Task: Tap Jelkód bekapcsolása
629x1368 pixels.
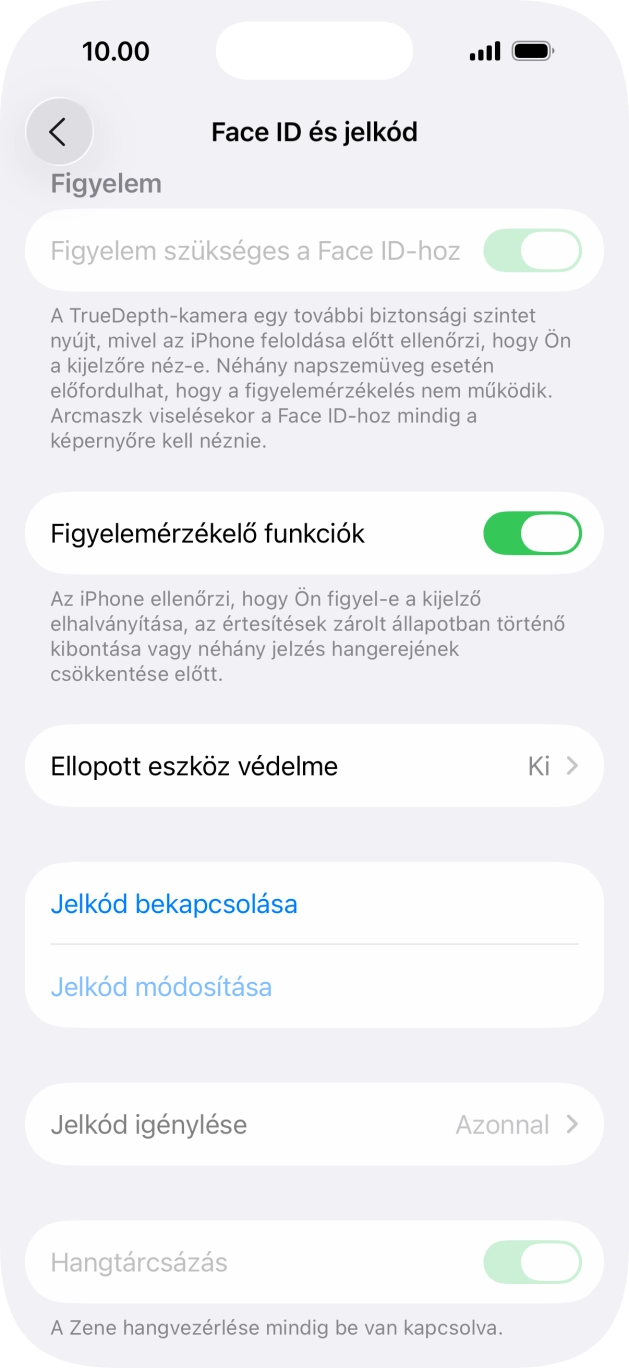Action: point(174,904)
